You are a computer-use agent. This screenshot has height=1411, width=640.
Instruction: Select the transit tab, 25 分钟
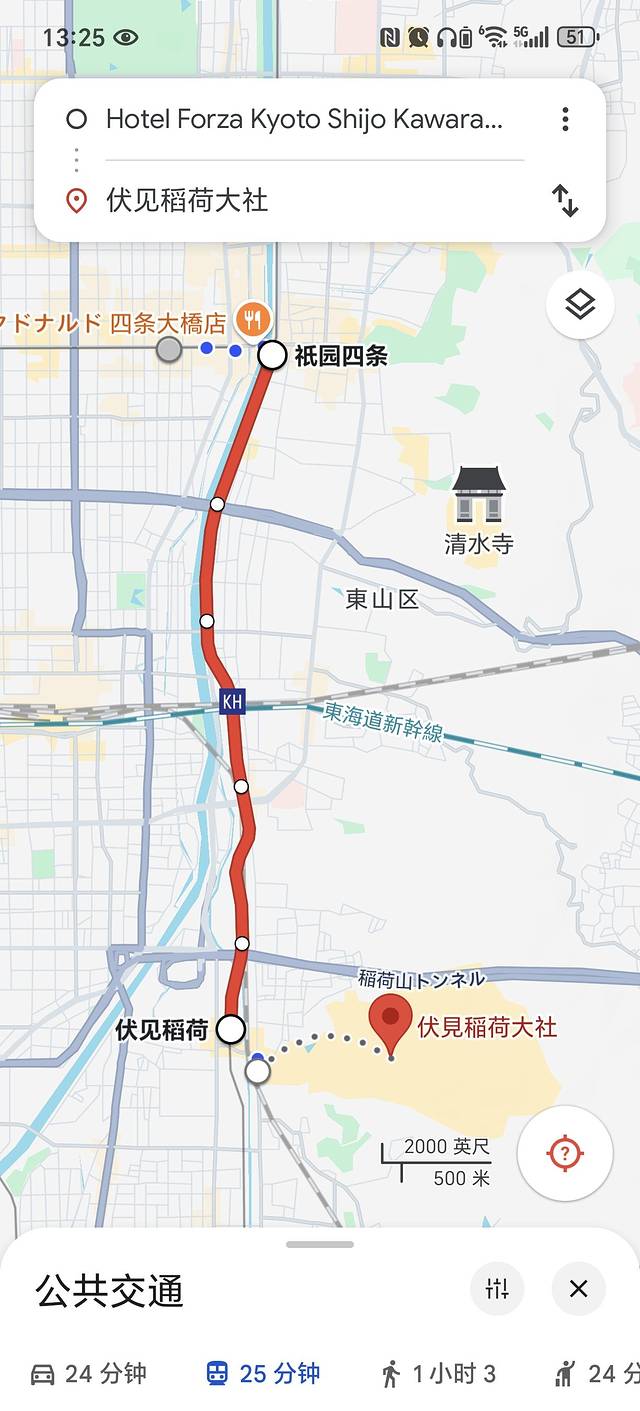tap(264, 1374)
